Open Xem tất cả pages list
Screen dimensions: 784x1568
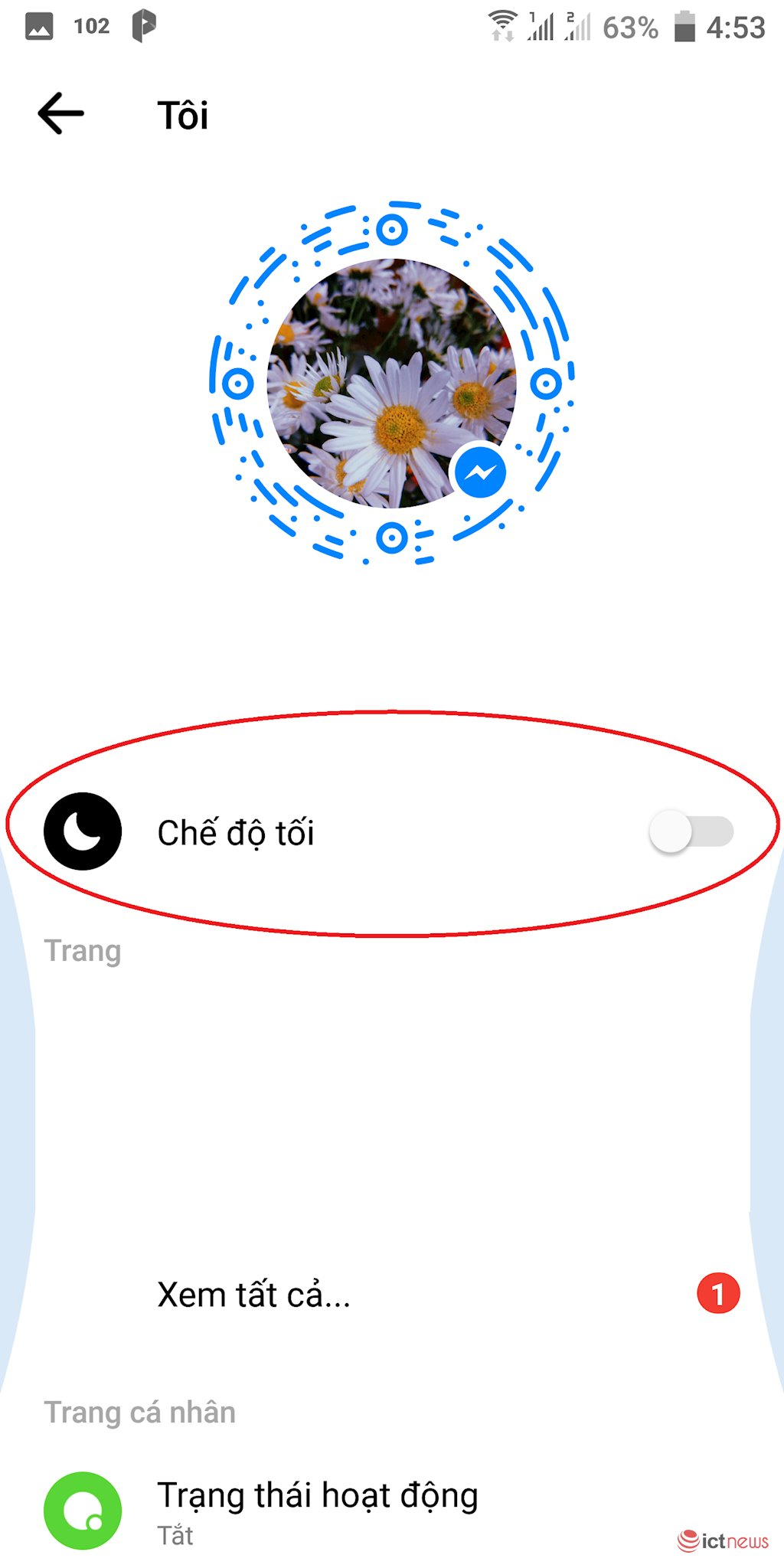point(253,1295)
